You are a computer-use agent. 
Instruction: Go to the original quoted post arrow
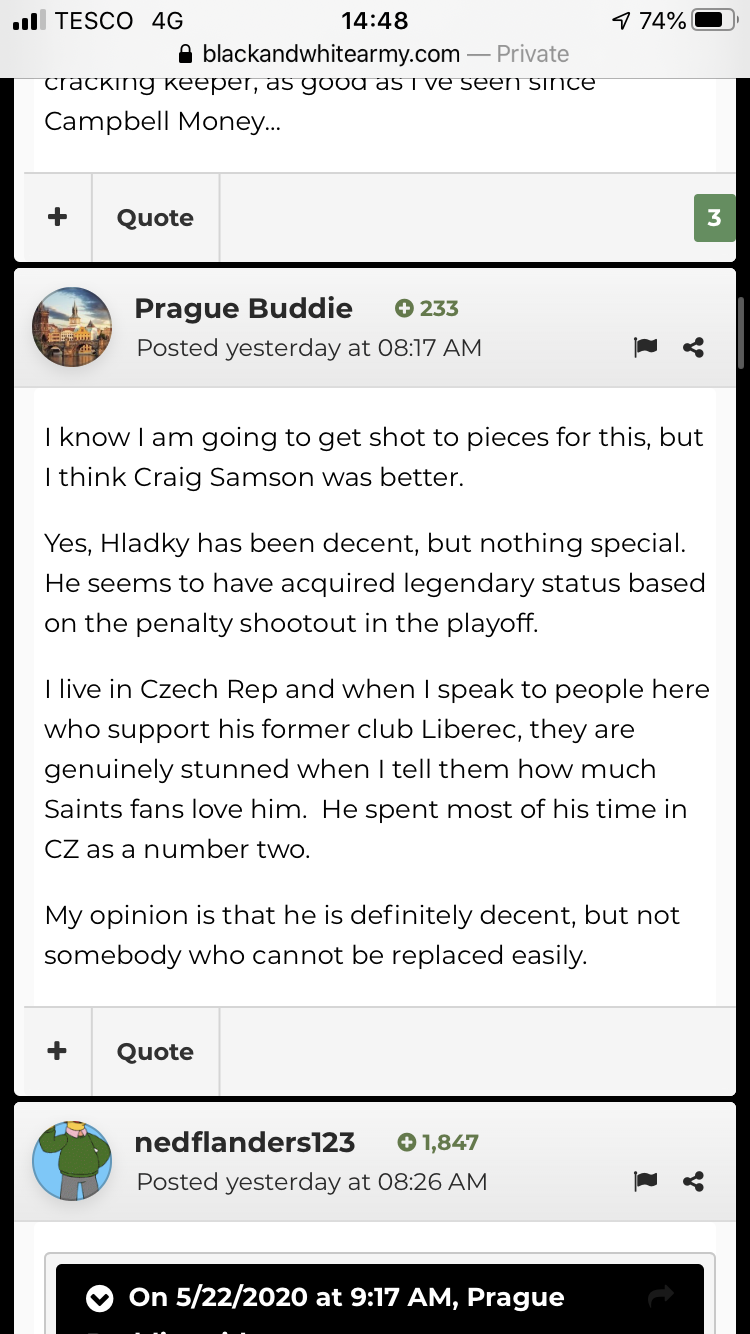(661, 1297)
